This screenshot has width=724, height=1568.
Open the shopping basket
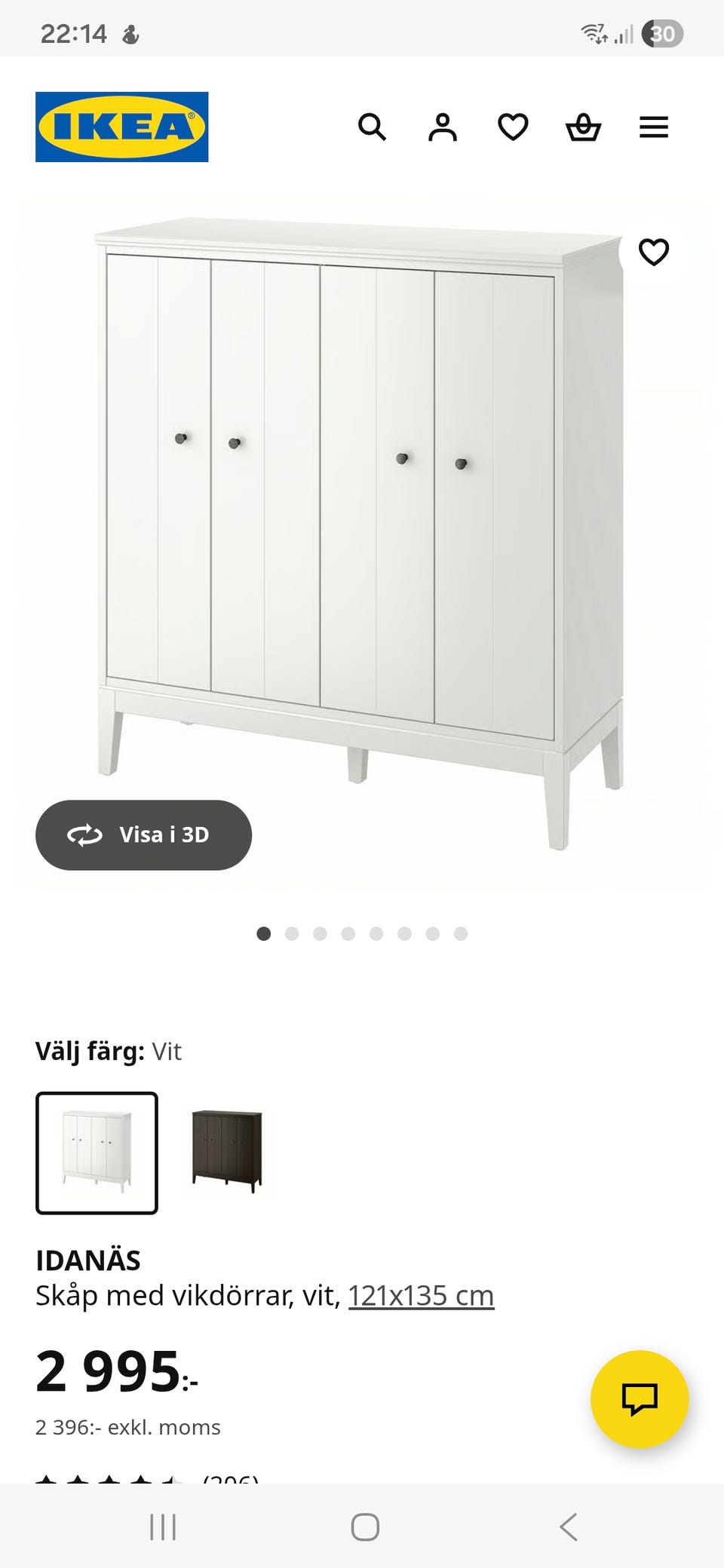[583, 128]
